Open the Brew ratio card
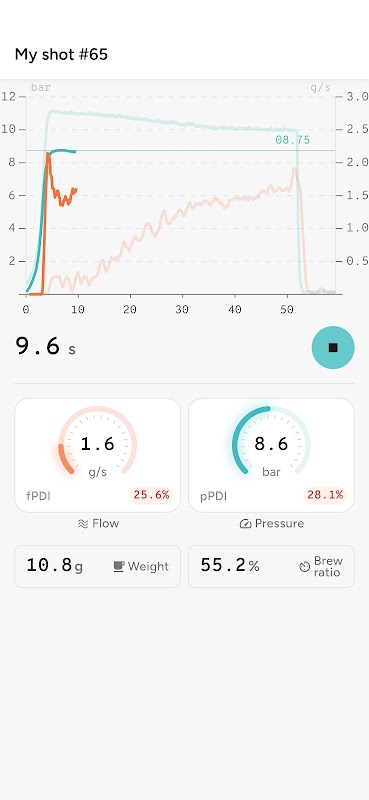Viewport: 369px width, 800px height. click(271, 566)
